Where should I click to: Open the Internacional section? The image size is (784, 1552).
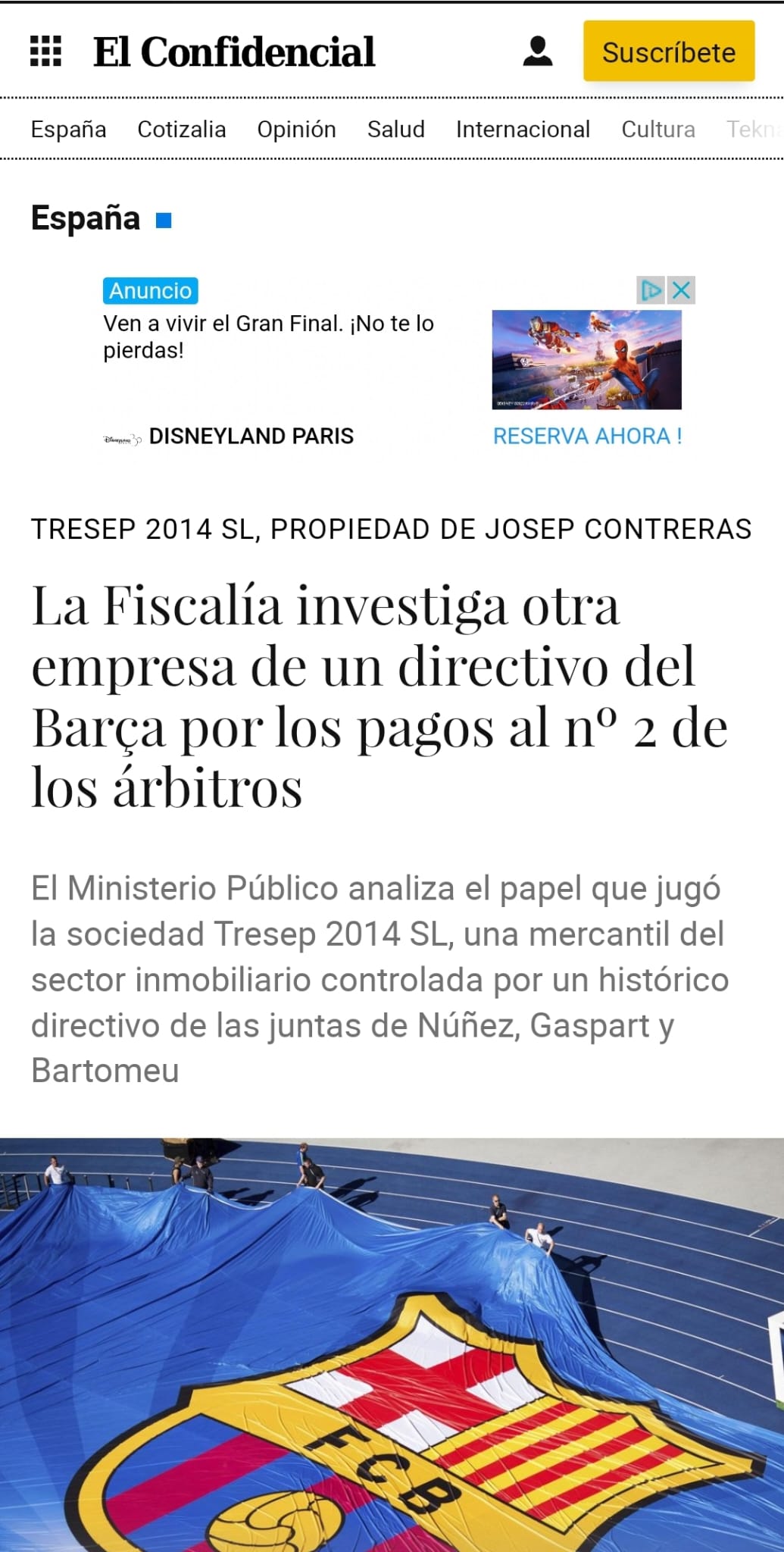(523, 130)
